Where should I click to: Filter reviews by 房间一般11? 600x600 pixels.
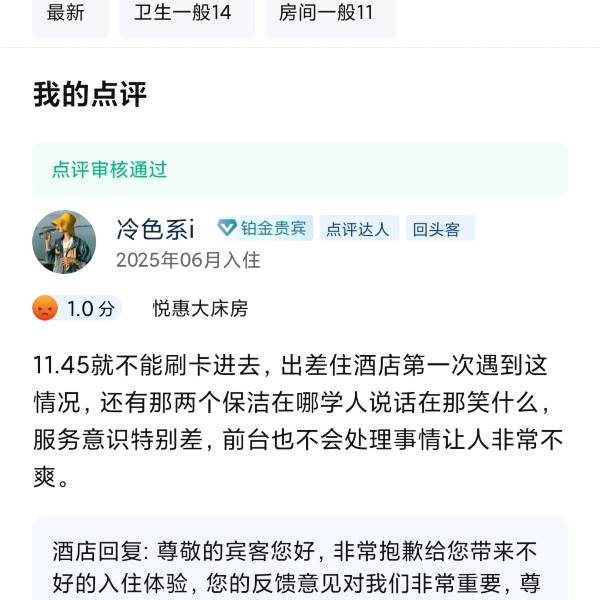pyautogui.click(x=326, y=14)
